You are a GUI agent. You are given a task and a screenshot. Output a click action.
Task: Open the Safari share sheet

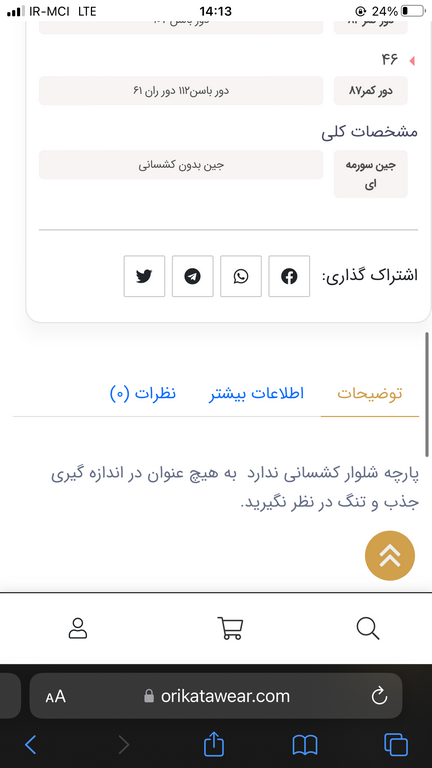click(214, 744)
